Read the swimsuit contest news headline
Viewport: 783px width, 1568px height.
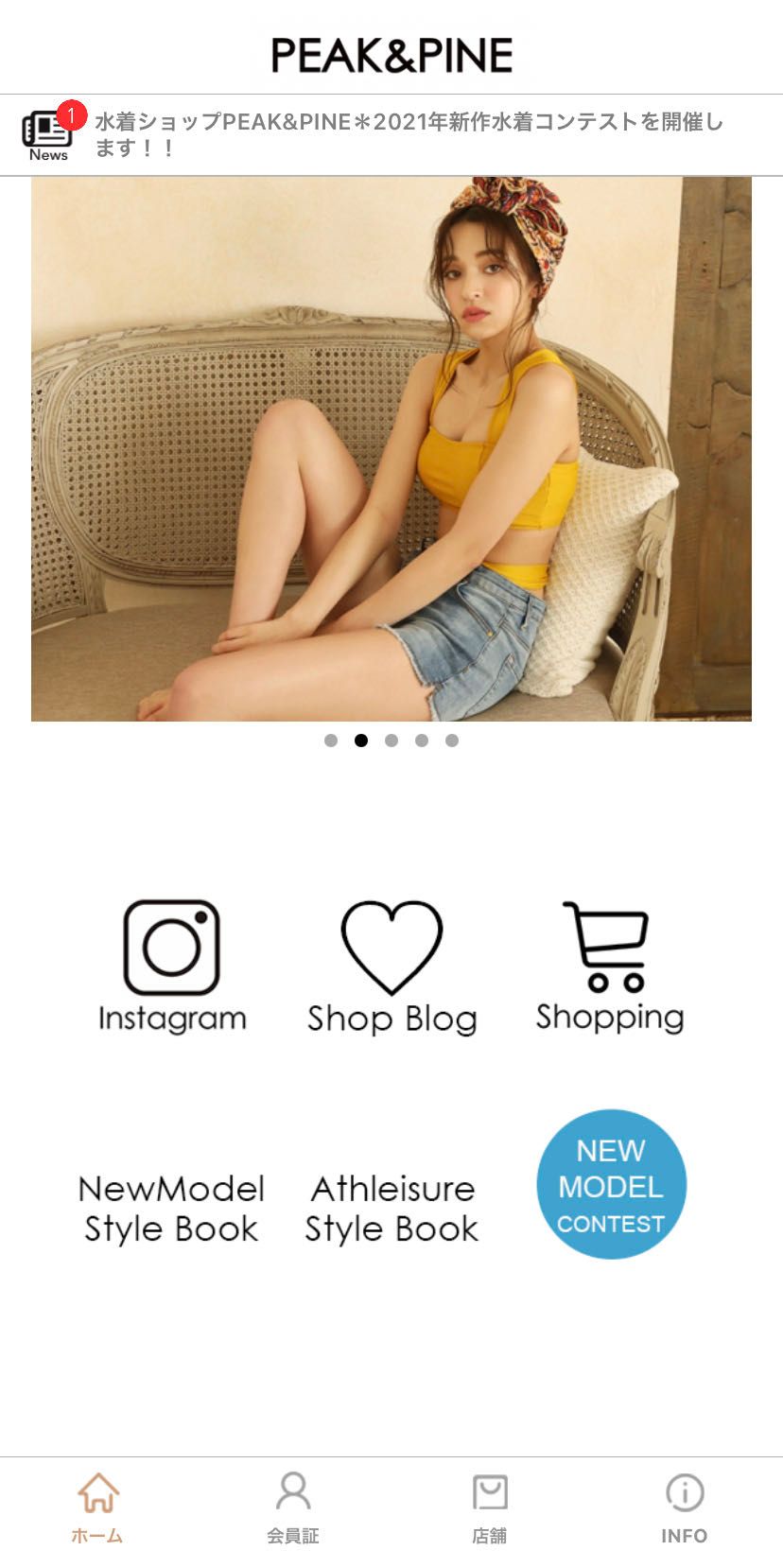(409, 134)
